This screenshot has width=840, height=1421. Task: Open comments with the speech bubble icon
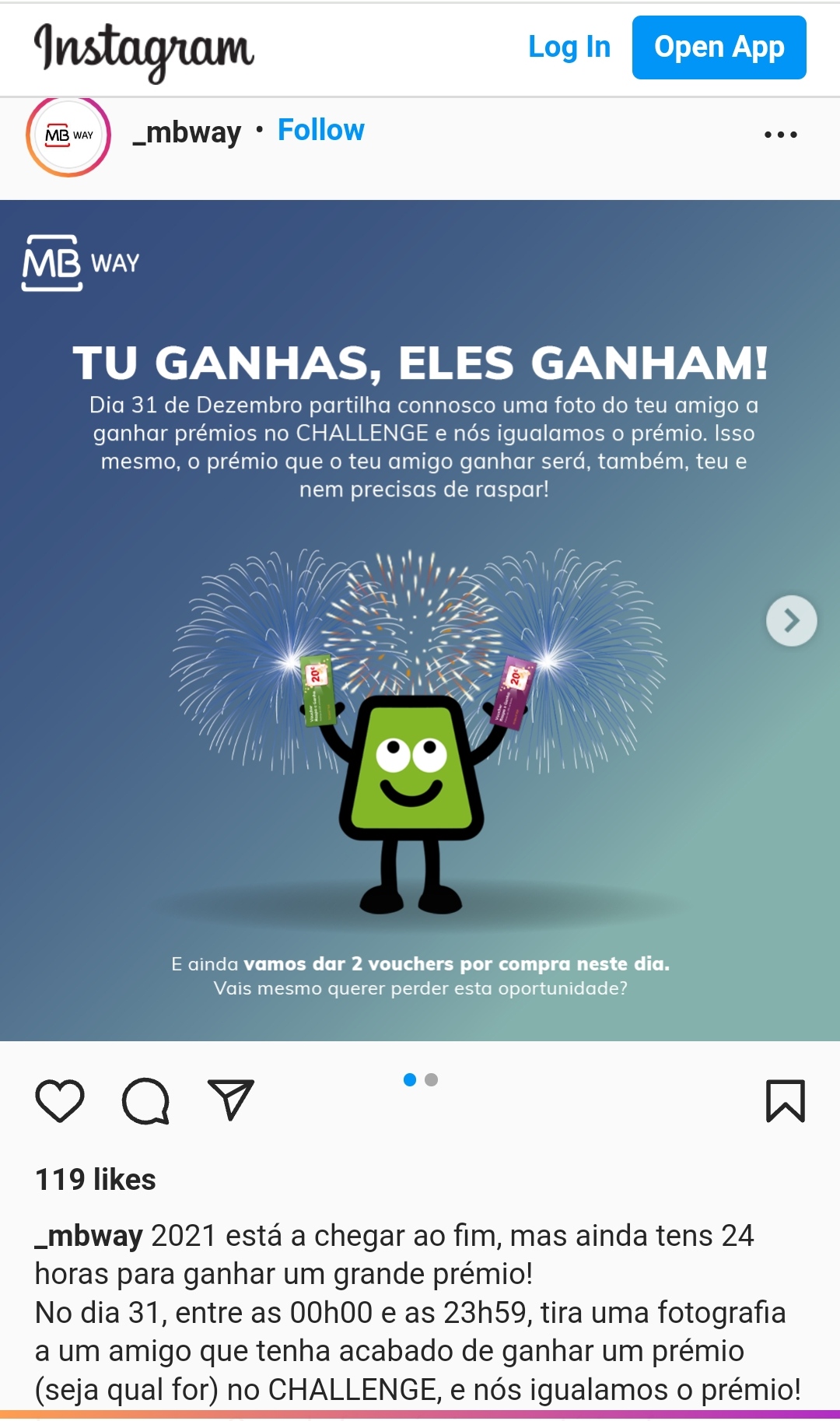coord(145,1100)
